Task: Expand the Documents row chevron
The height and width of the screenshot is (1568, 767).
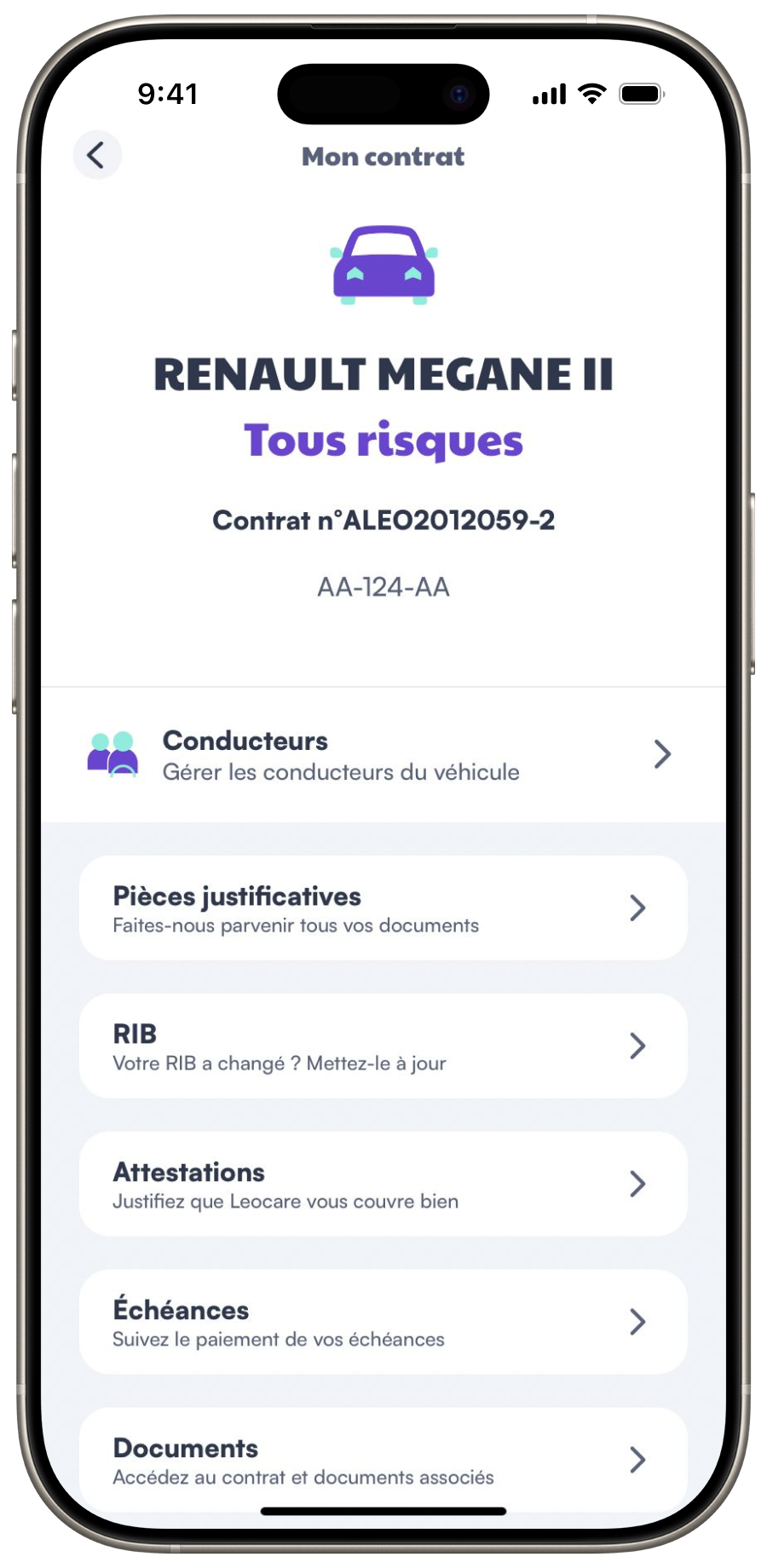Action: pos(637,1460)
